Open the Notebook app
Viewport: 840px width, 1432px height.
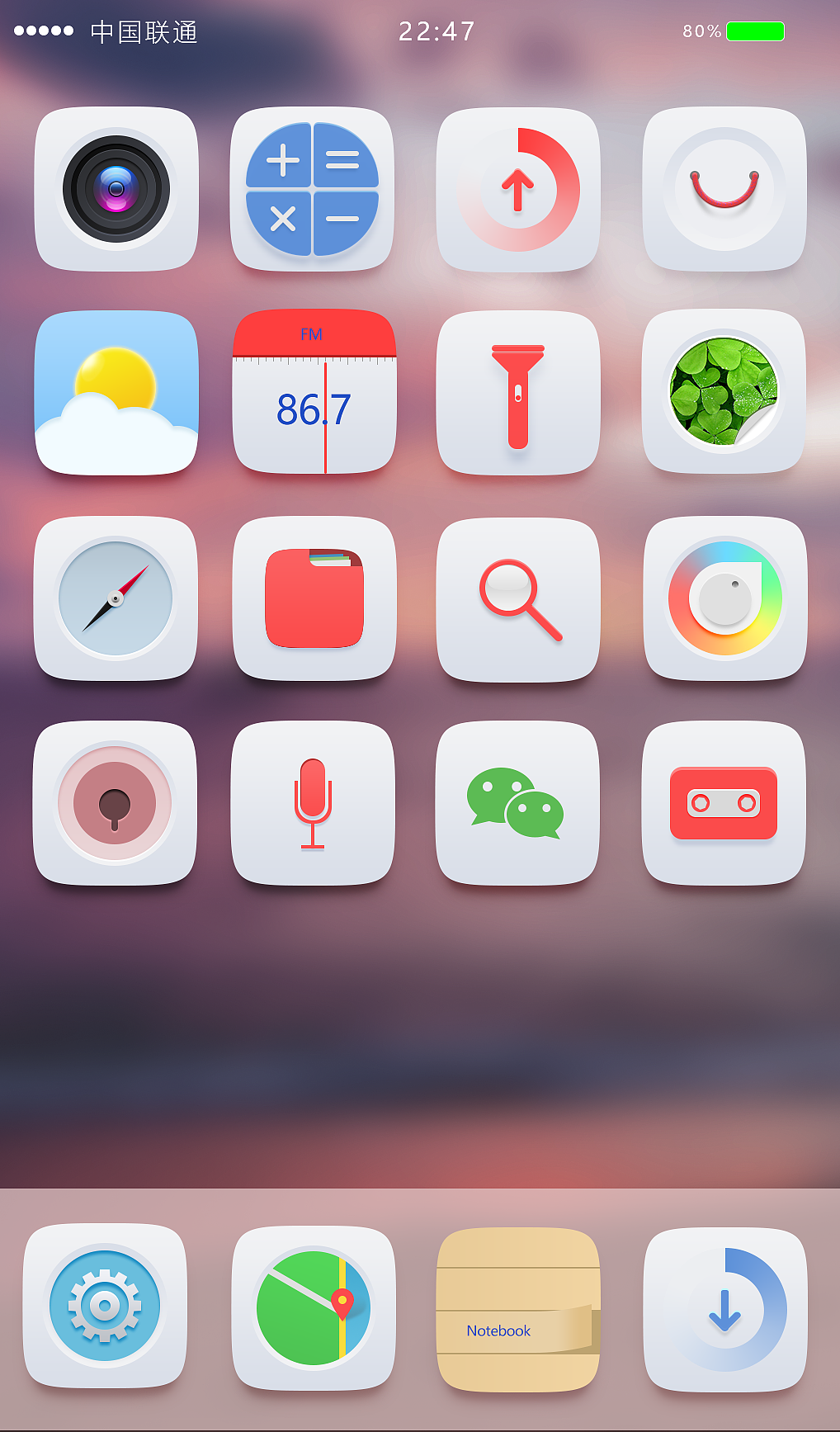[518, 1310]
